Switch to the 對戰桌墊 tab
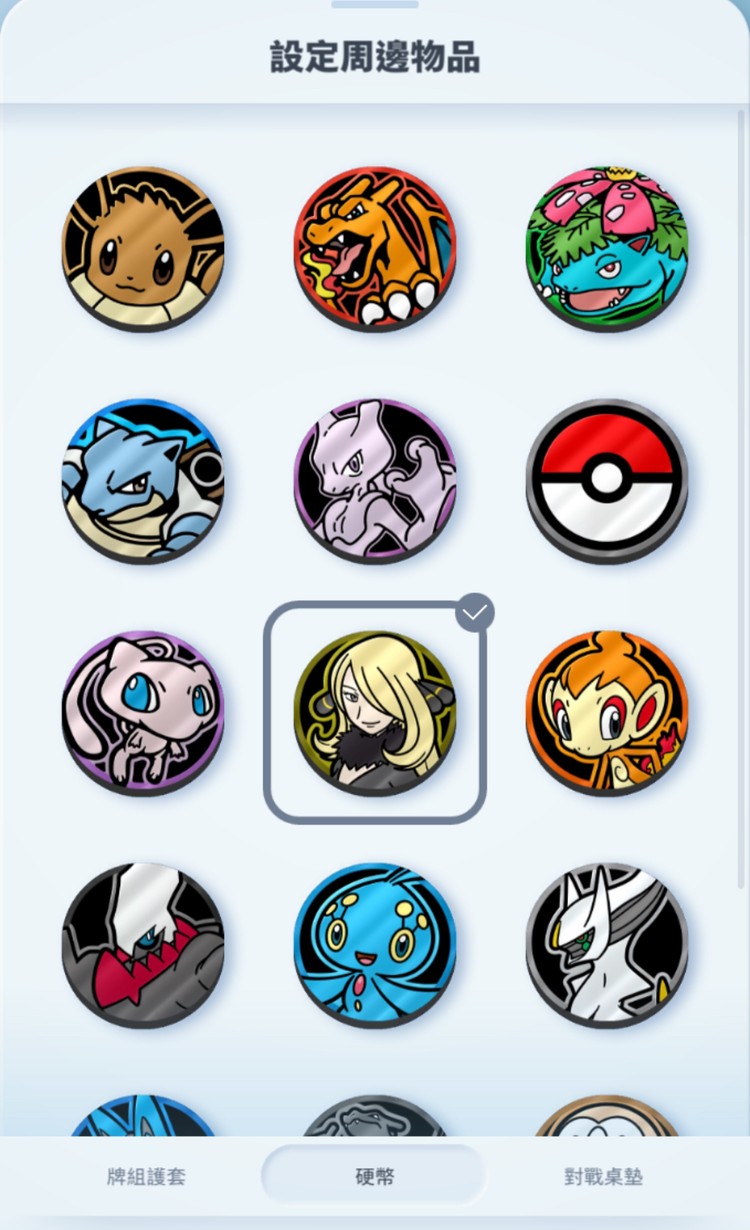Viewport: 750px width, 1230px height. point(603,1176)
